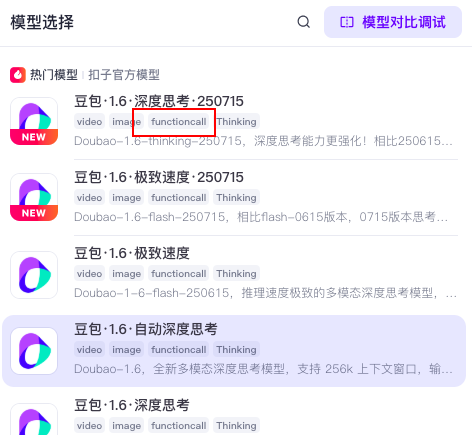Image resolution: width=472 pixels, height=435 pixels.
Task: Choose 豆包·1.6·极致速度·250715 model
Action: point(234,197)
